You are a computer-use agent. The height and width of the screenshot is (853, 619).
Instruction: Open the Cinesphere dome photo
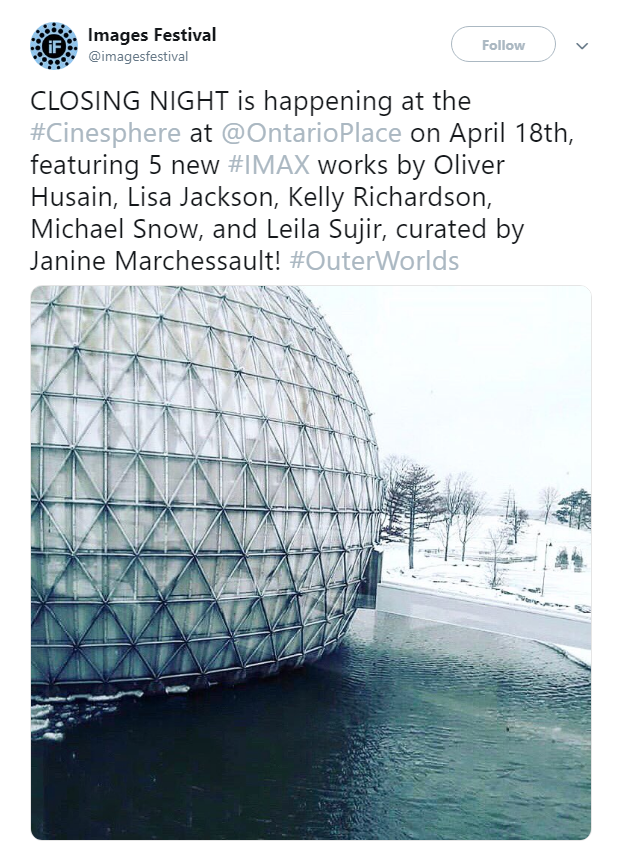point(310,562)
